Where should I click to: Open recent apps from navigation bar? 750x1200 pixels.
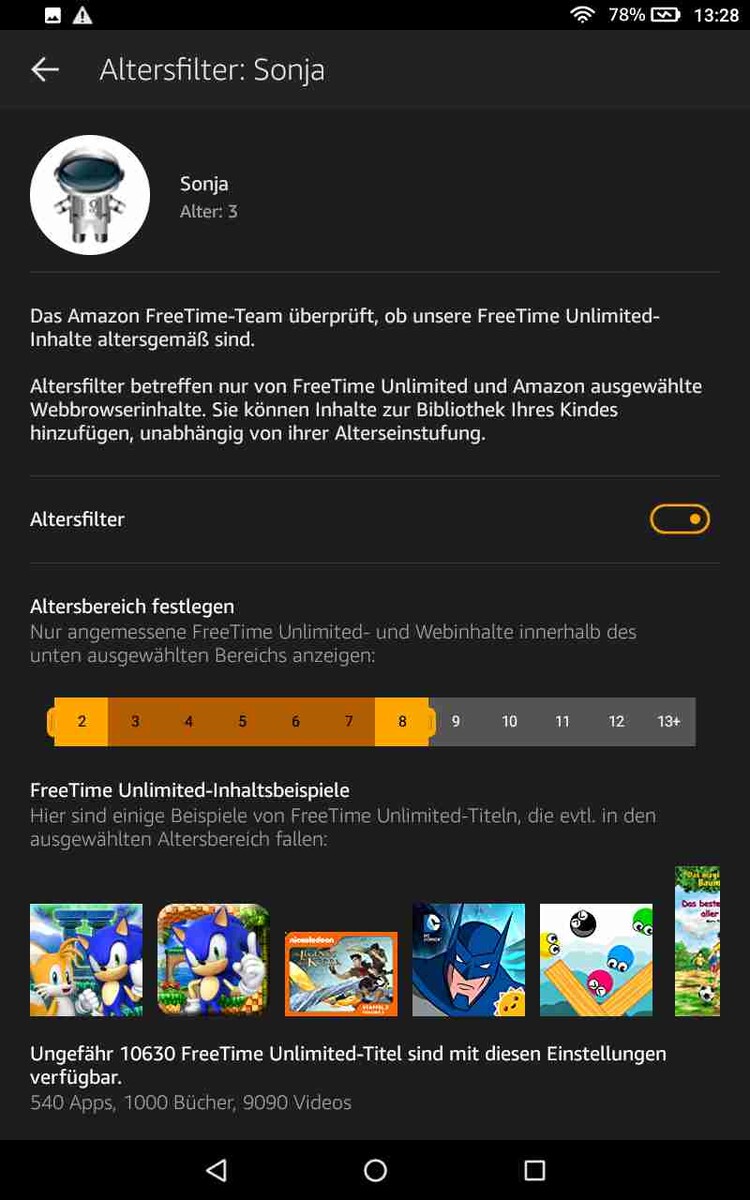(534, 1170)
